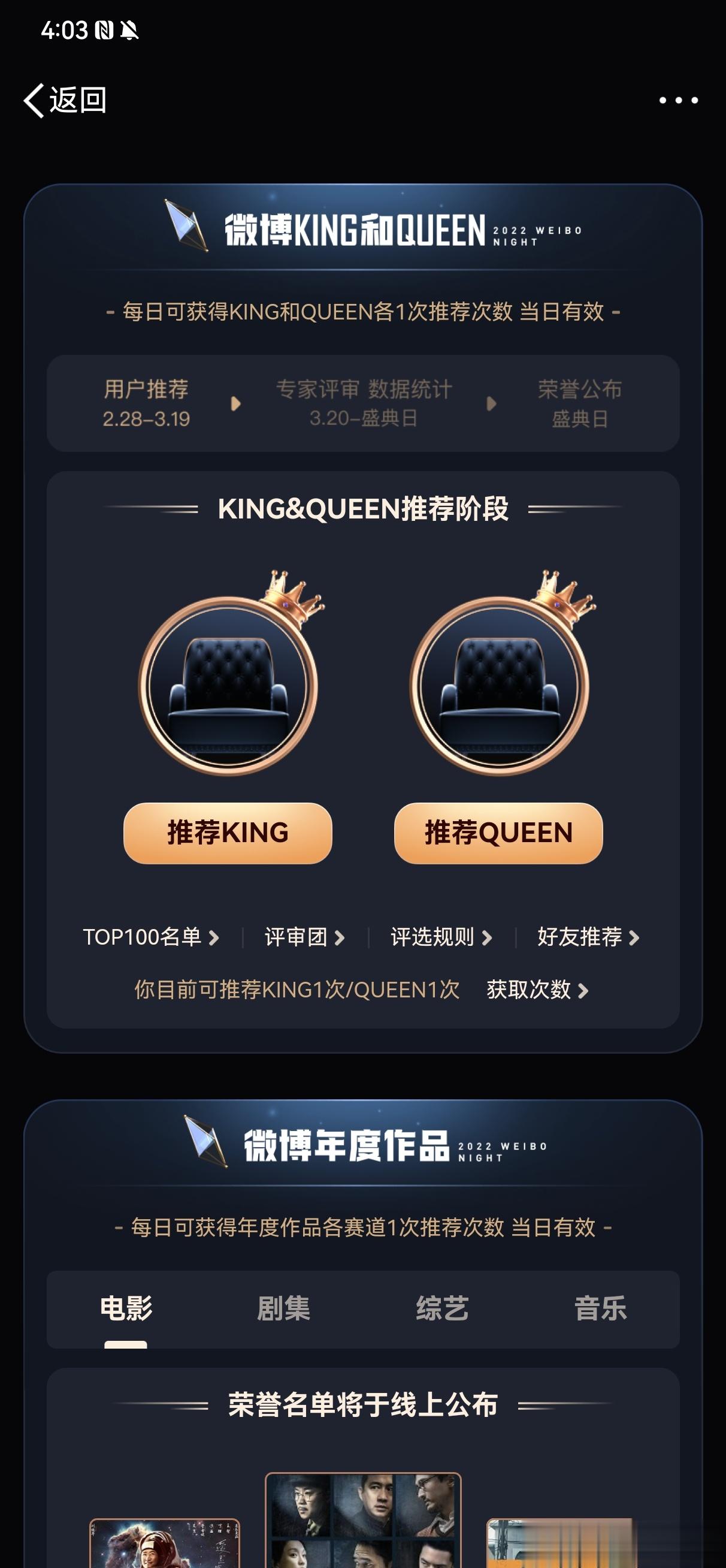View the 评审团 page

point(304,937)
